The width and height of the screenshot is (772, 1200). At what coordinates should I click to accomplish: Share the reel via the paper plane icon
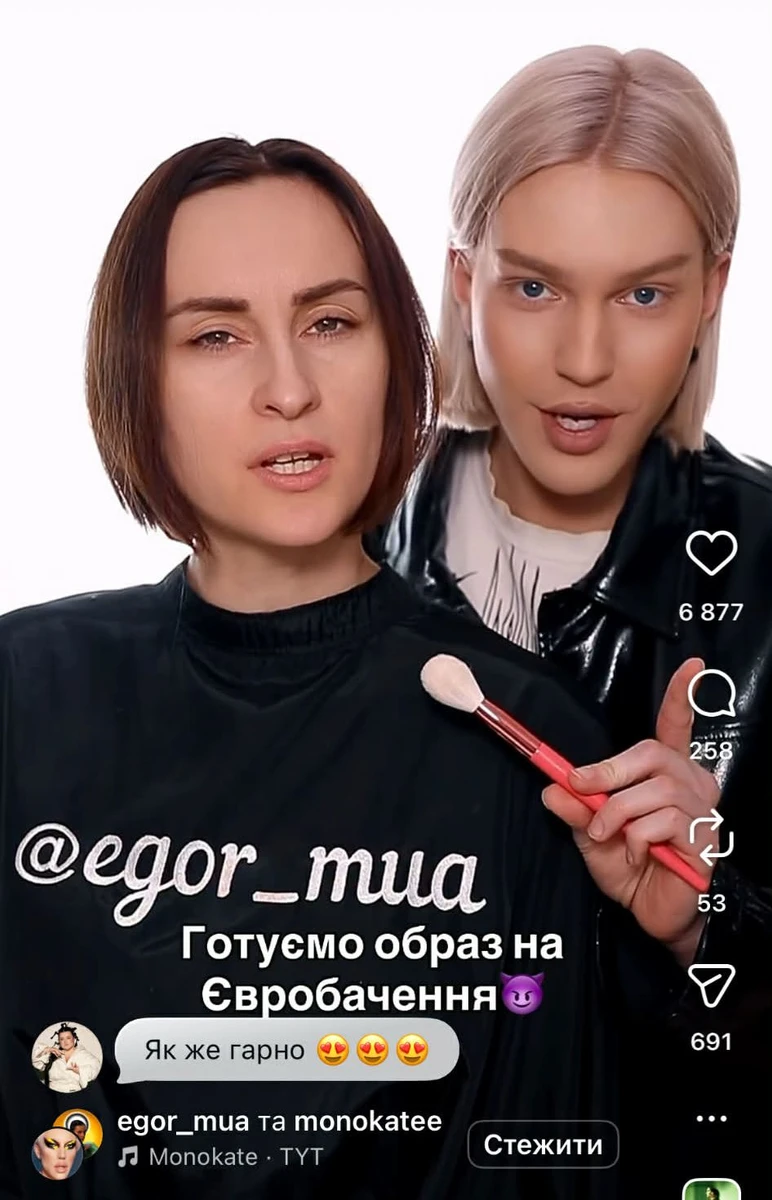tap(711, 985)
